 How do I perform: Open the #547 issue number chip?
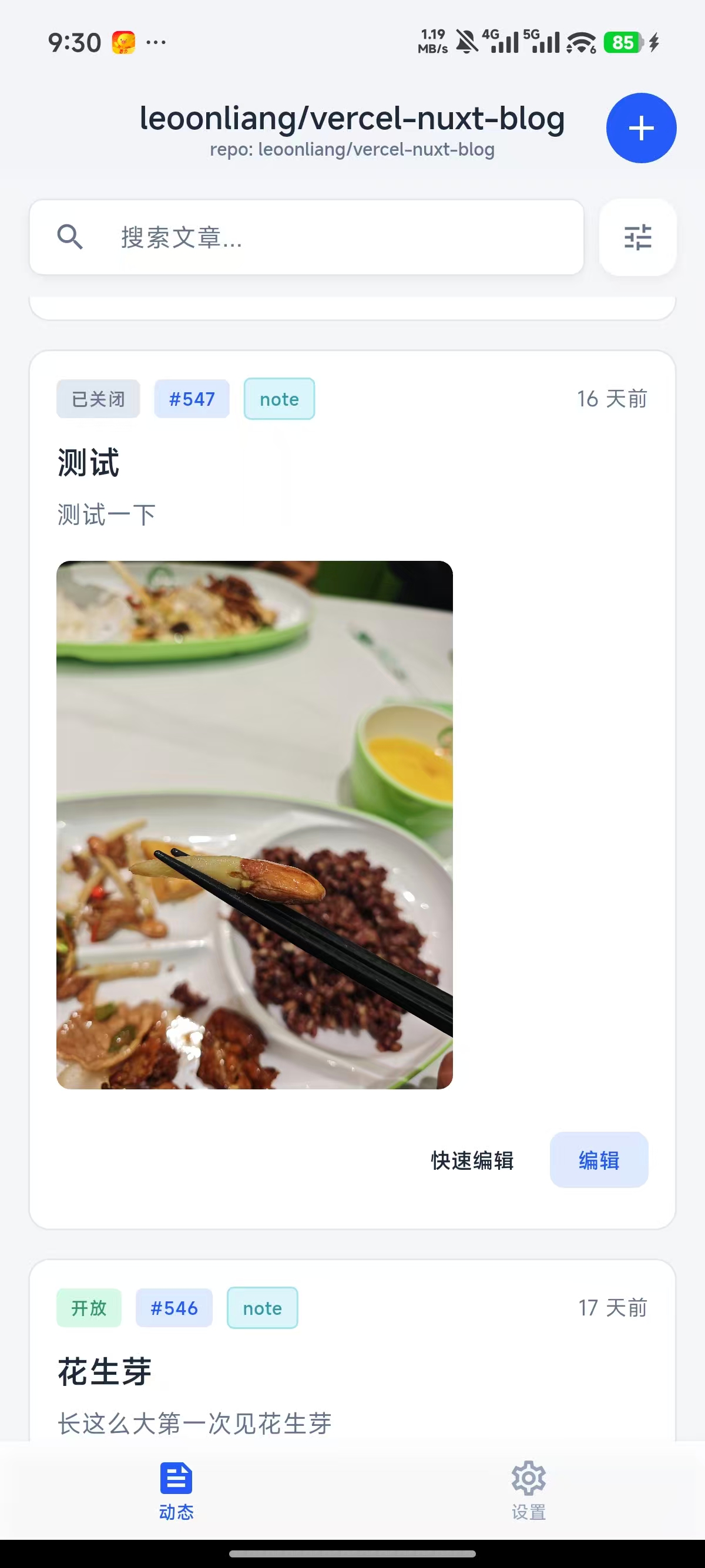(x=191, y=399)
